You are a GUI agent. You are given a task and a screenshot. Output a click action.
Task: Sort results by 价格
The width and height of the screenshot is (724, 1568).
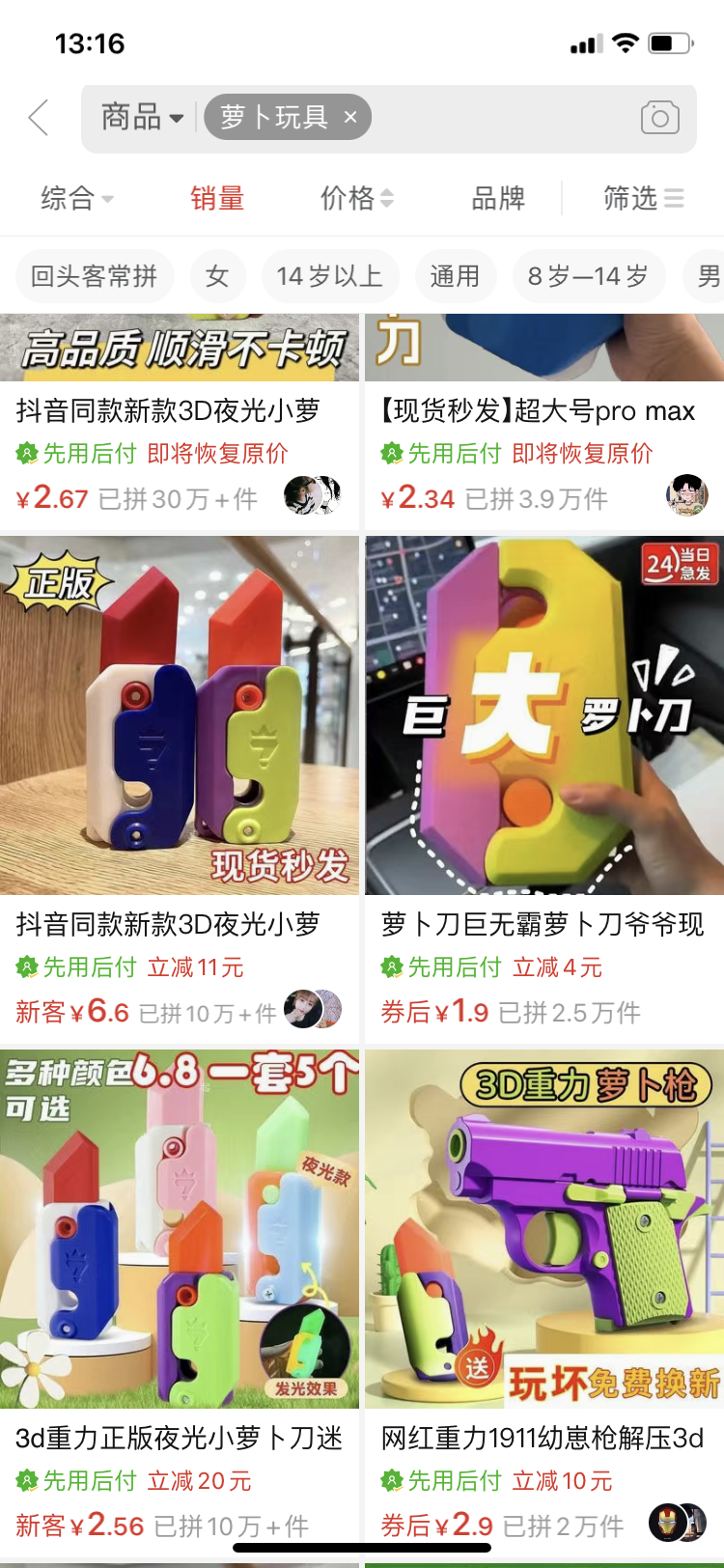pos(356,199)
